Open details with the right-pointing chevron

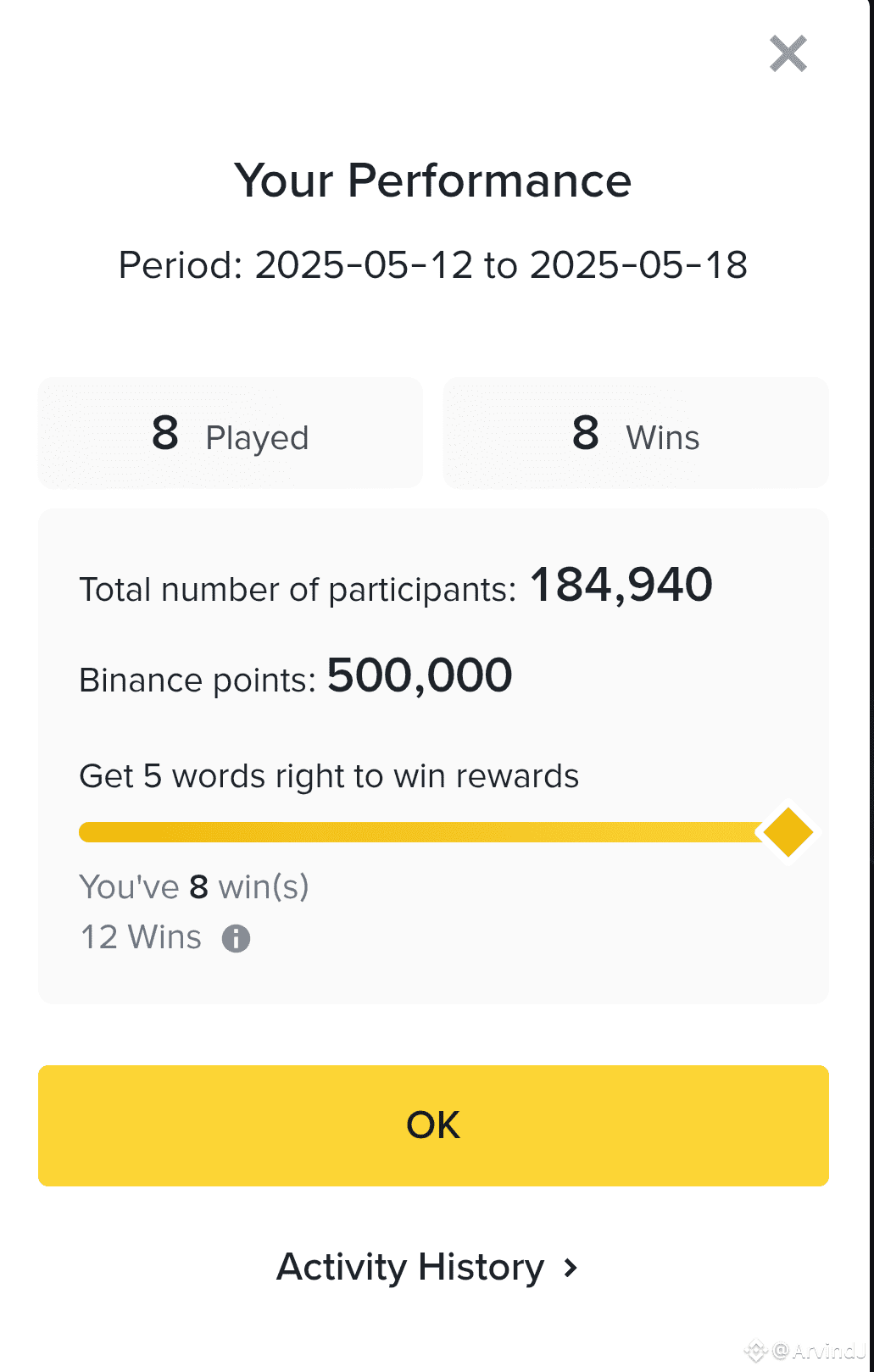pos(571,1269)
